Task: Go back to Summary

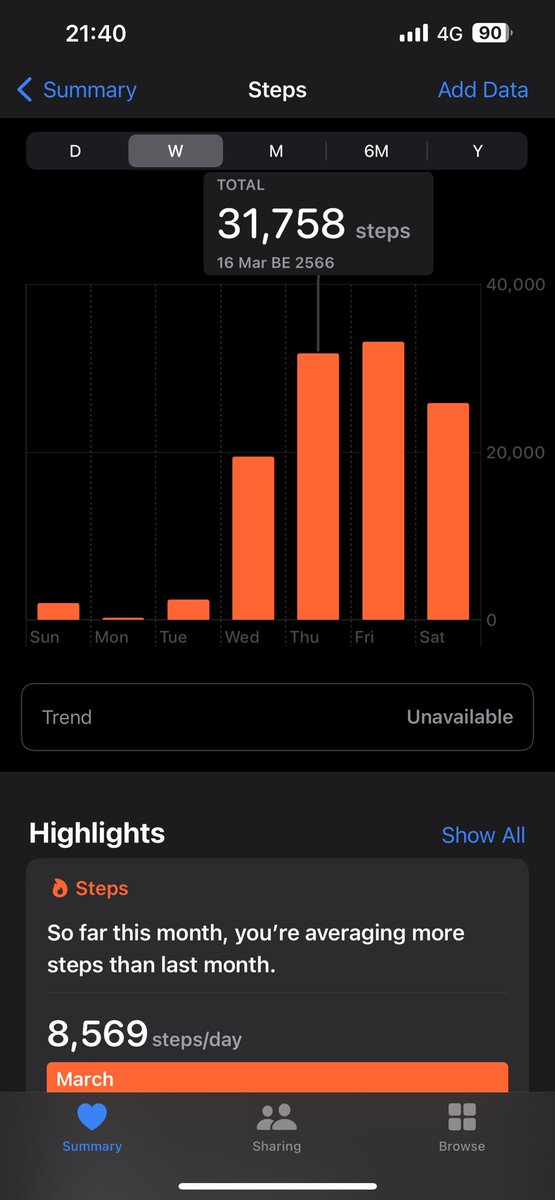Action: coord(77,90)
